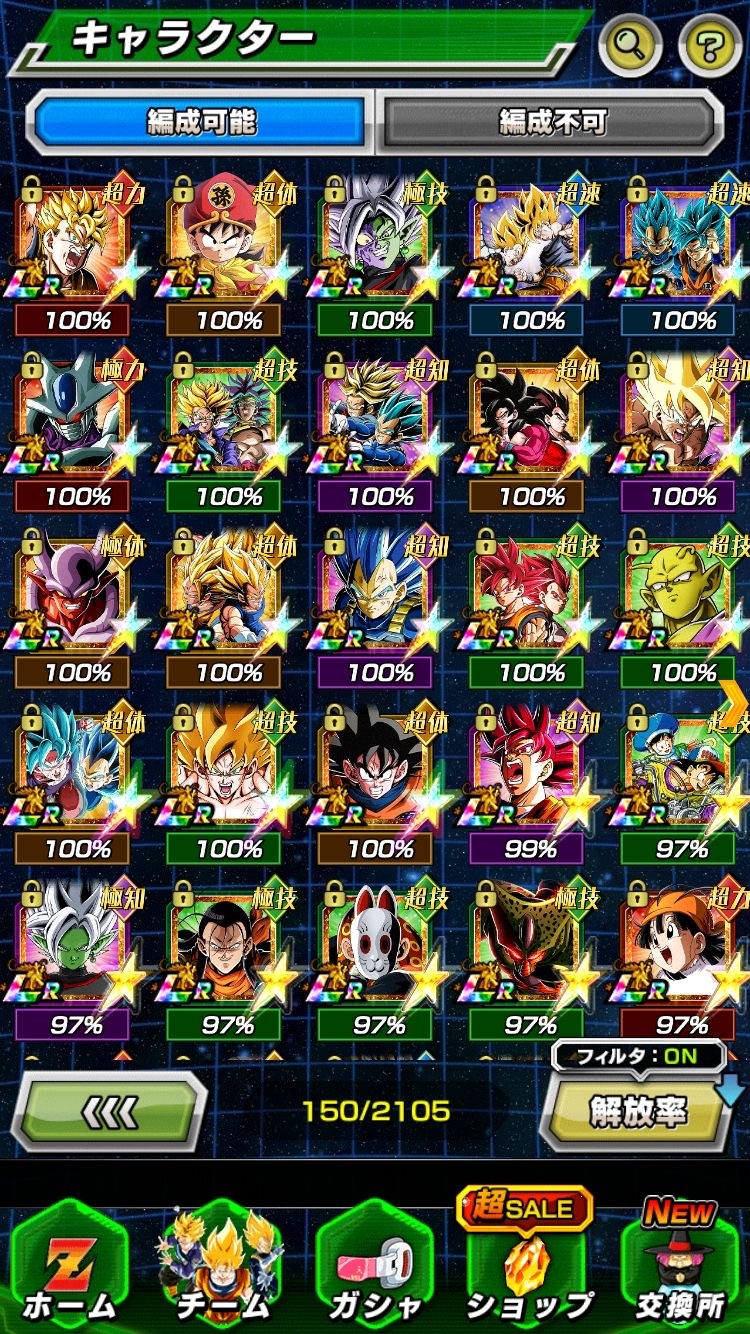Switch to the 編成不可 tab

[552, 122]
